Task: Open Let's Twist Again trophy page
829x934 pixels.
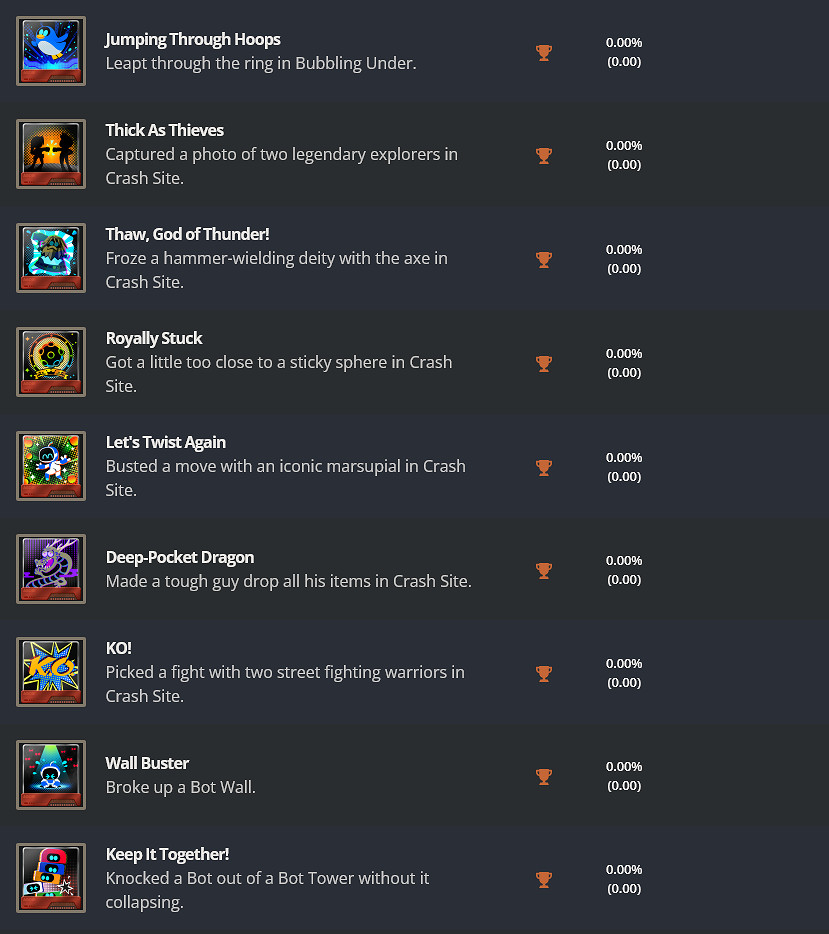Action: pyautogui.click(x=166, y=442)
